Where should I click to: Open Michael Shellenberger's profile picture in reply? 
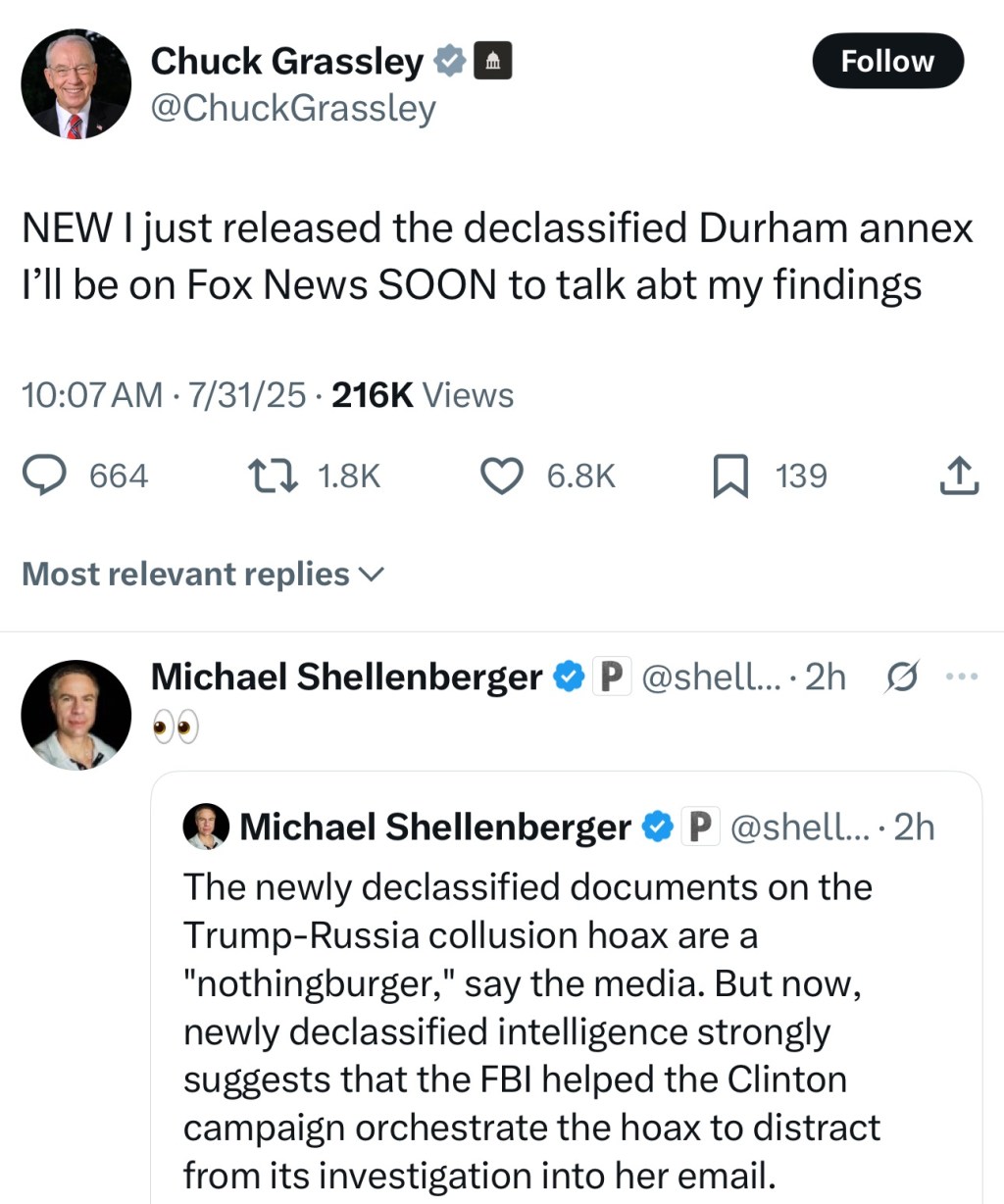(x=76, y=715)
